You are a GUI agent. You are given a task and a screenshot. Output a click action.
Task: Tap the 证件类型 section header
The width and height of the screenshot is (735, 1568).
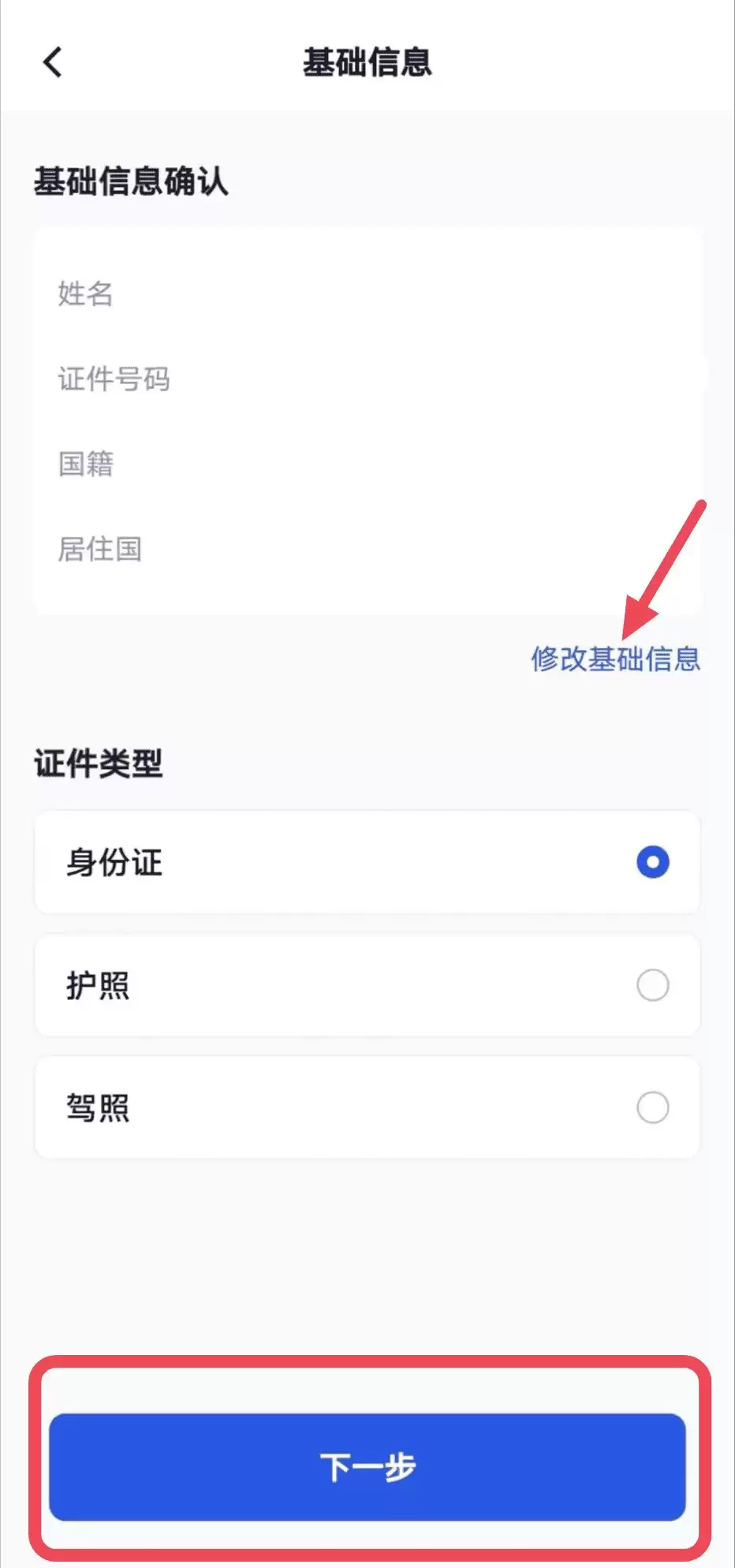click(x=98, y=762)
